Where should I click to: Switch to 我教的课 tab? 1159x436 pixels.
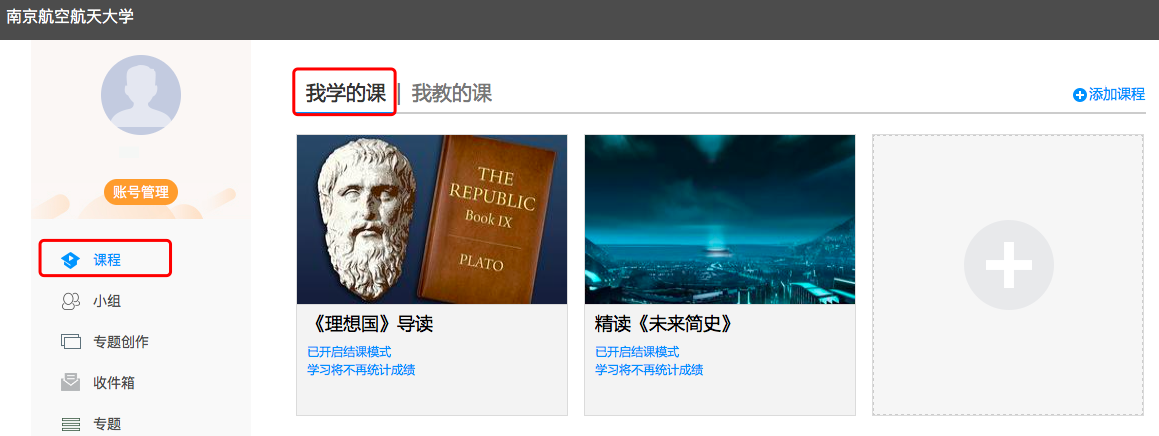coord(452,93)
